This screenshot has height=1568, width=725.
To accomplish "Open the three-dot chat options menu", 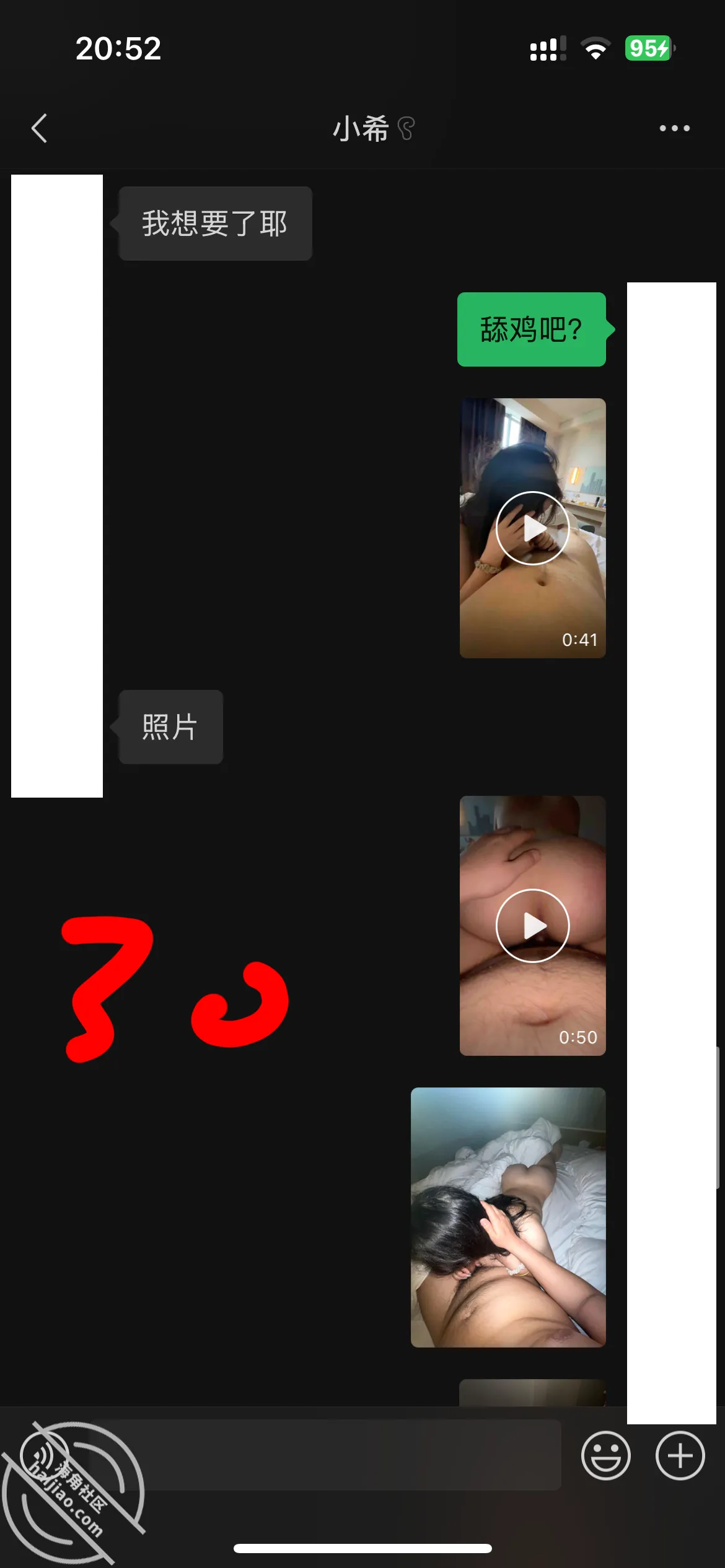I will click(x=674, y=128).
